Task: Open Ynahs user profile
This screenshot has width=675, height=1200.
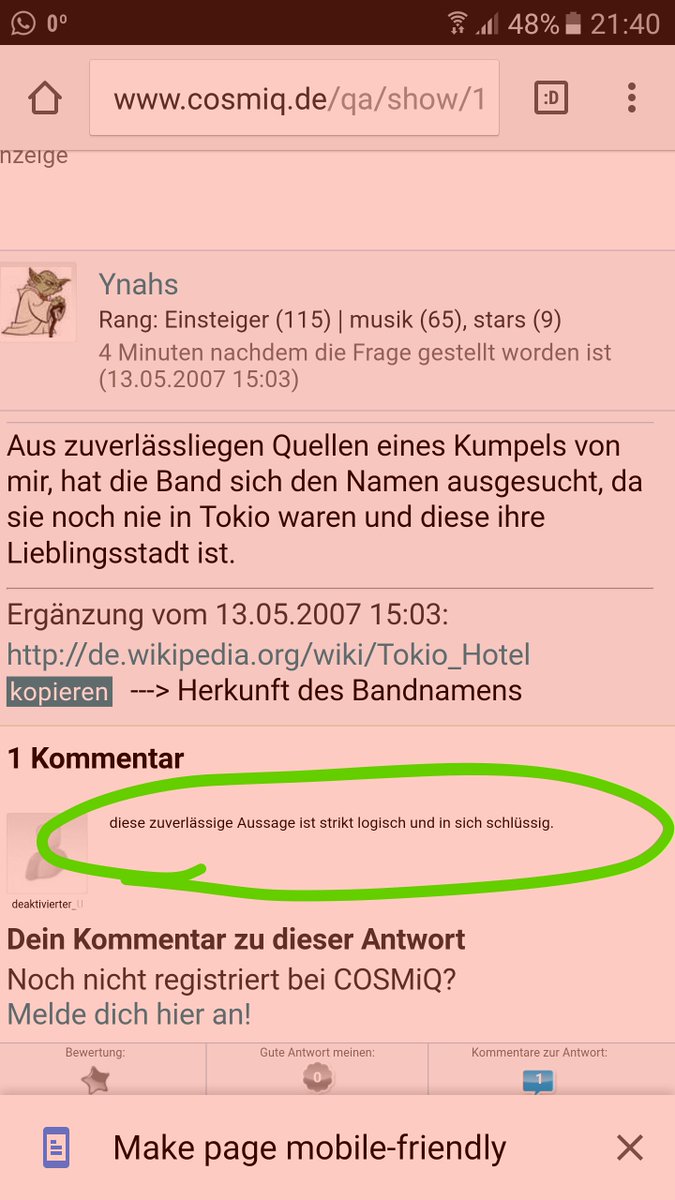Action: (138, 284)
